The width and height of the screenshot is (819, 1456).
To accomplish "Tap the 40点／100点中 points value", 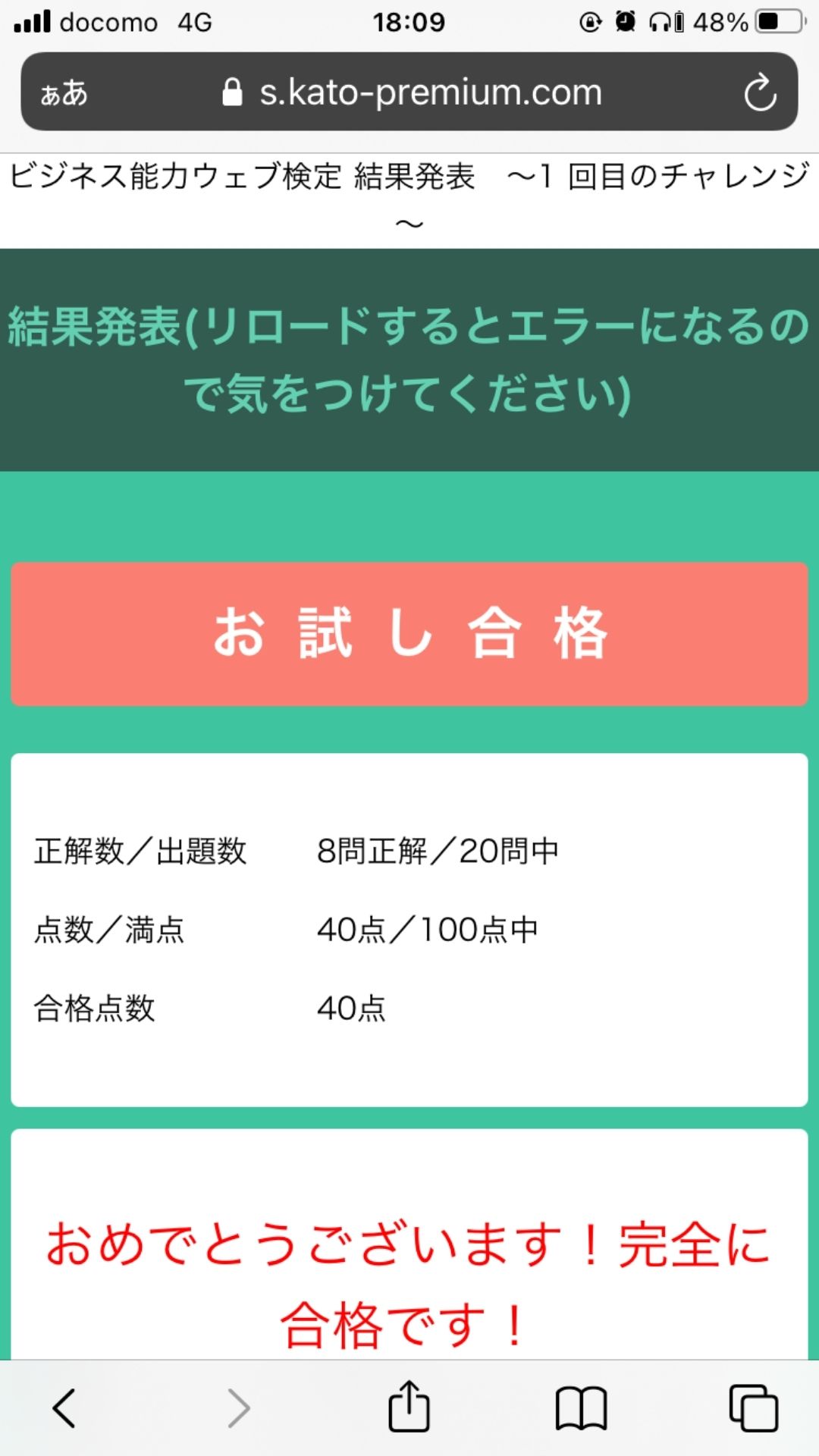I will tap(428, 930).
